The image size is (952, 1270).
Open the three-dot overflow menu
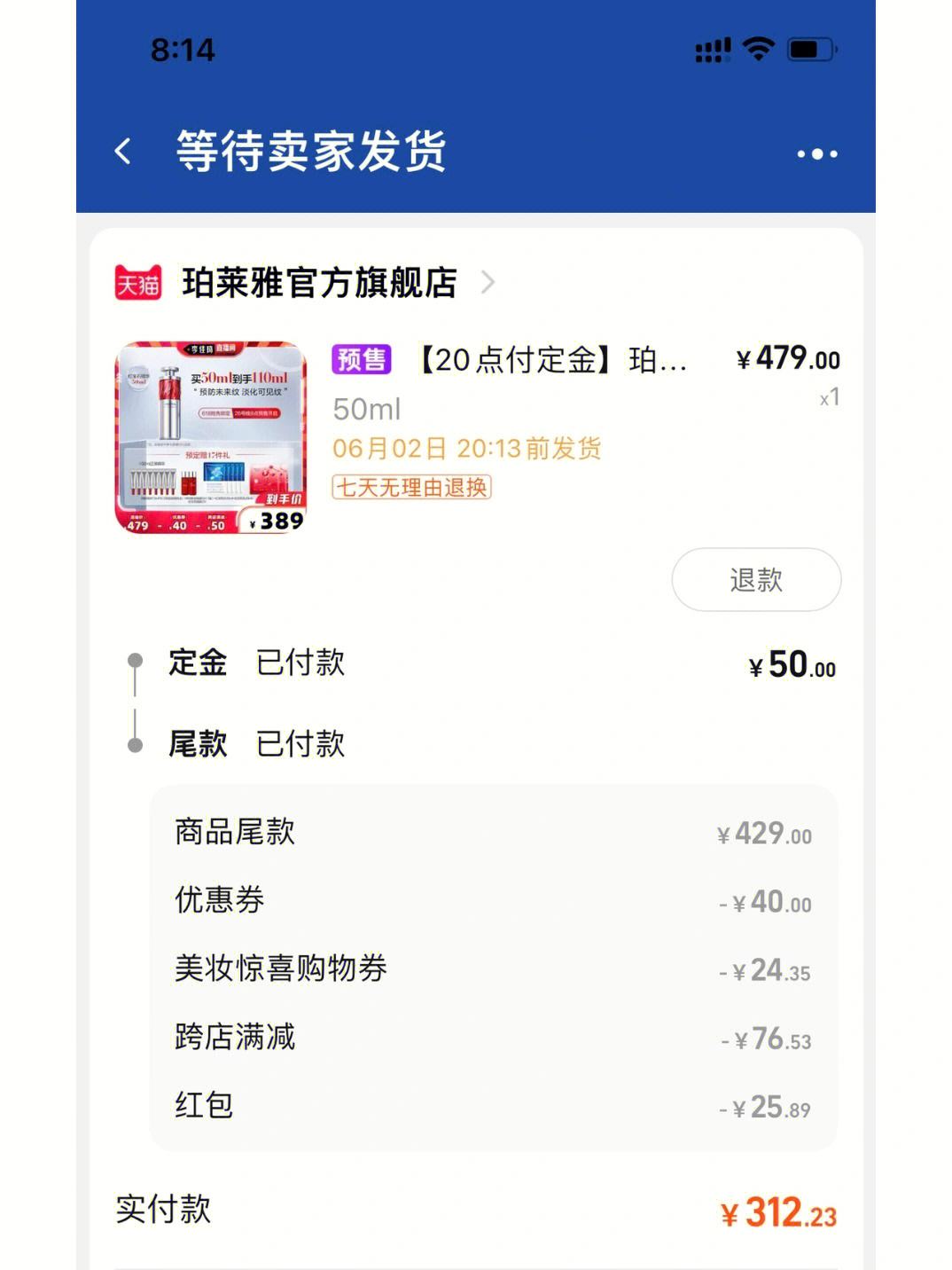pyautogui.click(x=816, y=153)
